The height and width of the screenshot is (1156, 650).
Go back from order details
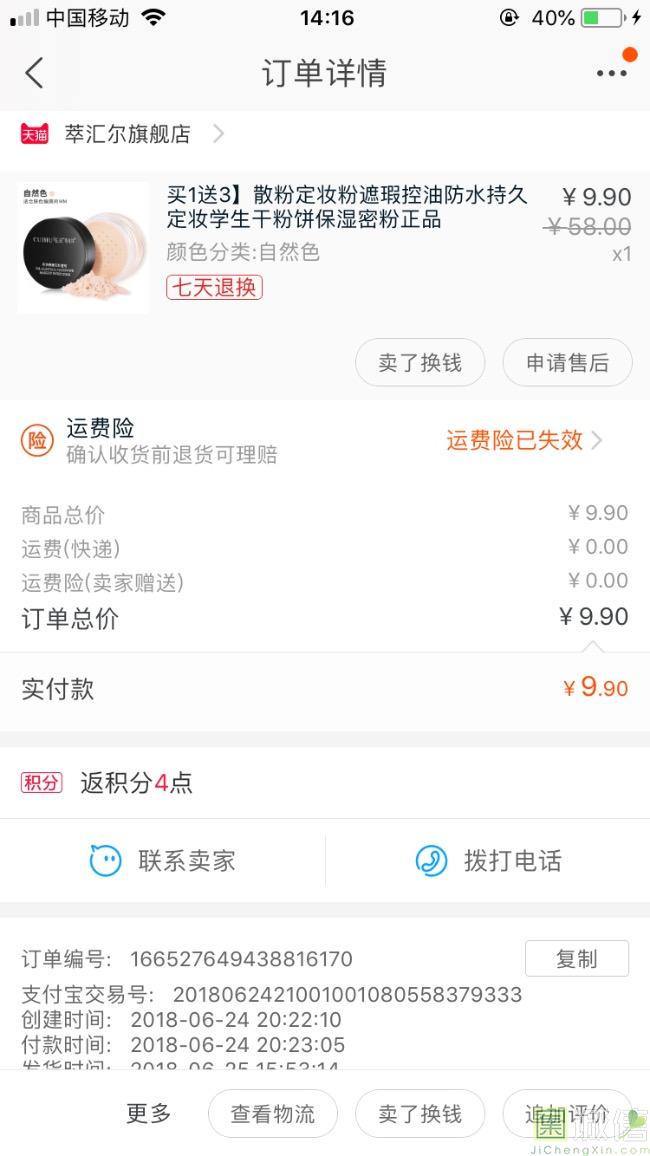coord(35,73)
